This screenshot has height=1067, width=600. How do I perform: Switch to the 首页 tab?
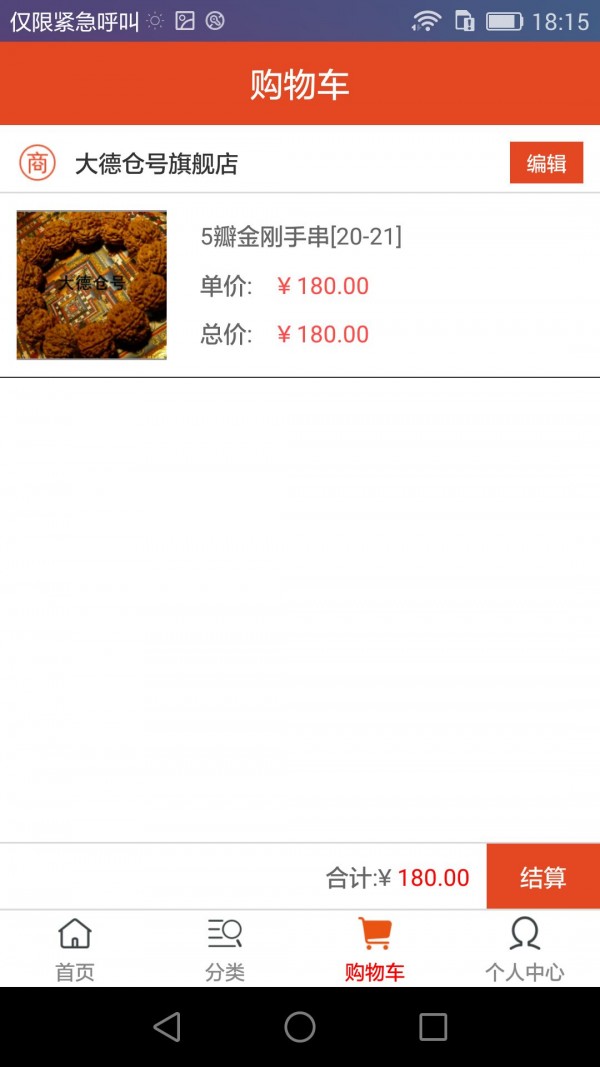pyautogui.click(x=75, y=949)
